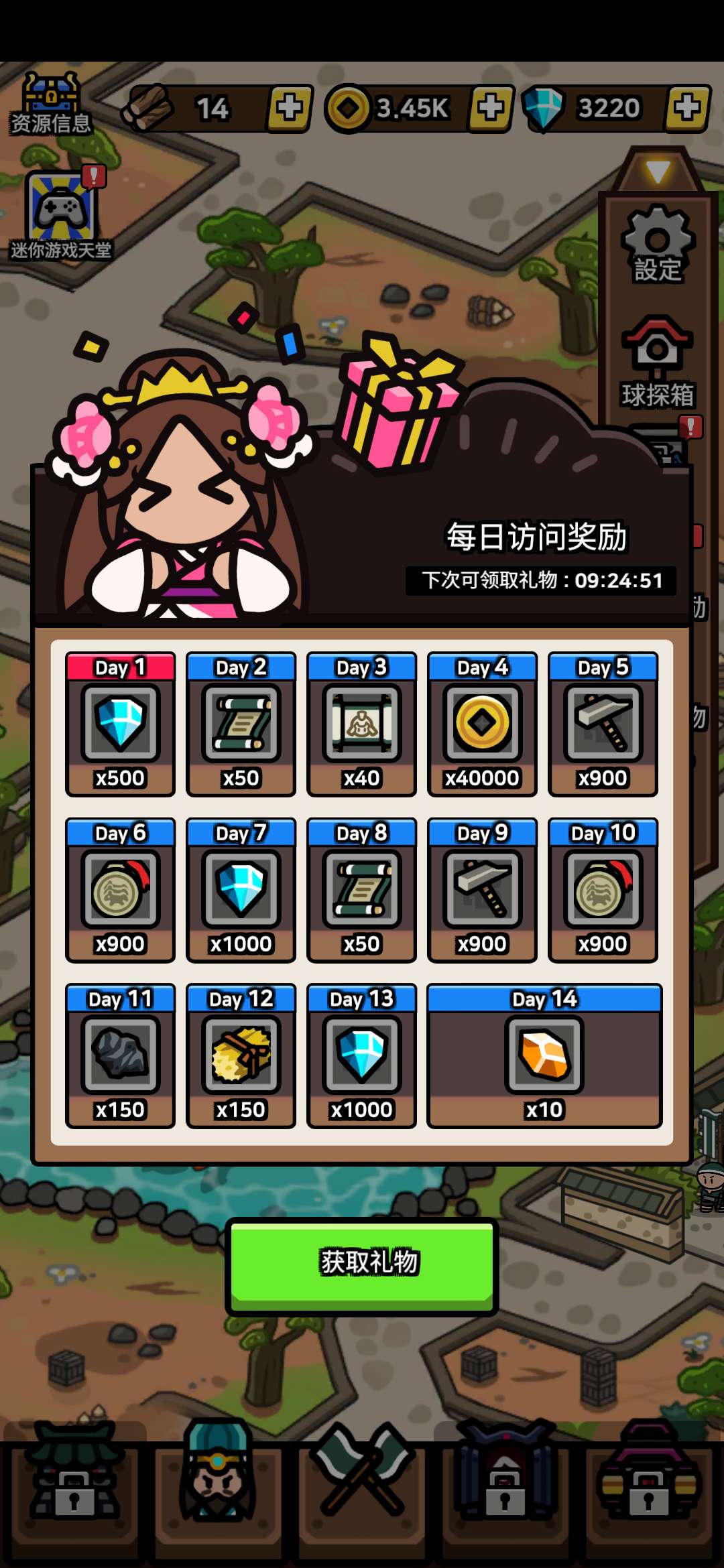Screen dimensions: 724x1568
Task: Select Day 7 diamond x1000 reward
Action: pos(241,890)
